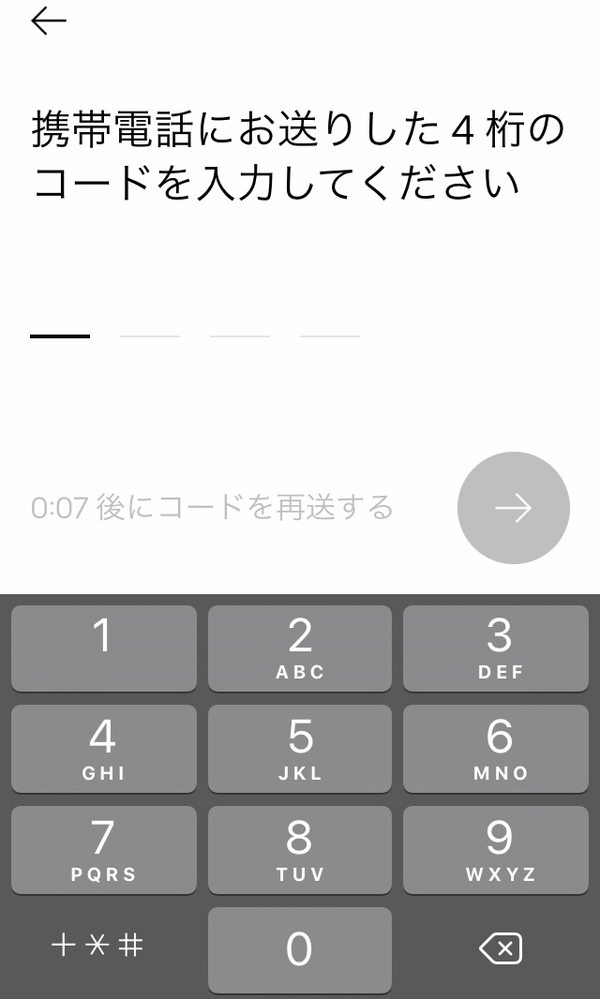
Task: Tap the round next arrow button
Action: pyautogui.click(x=513, y=508)
